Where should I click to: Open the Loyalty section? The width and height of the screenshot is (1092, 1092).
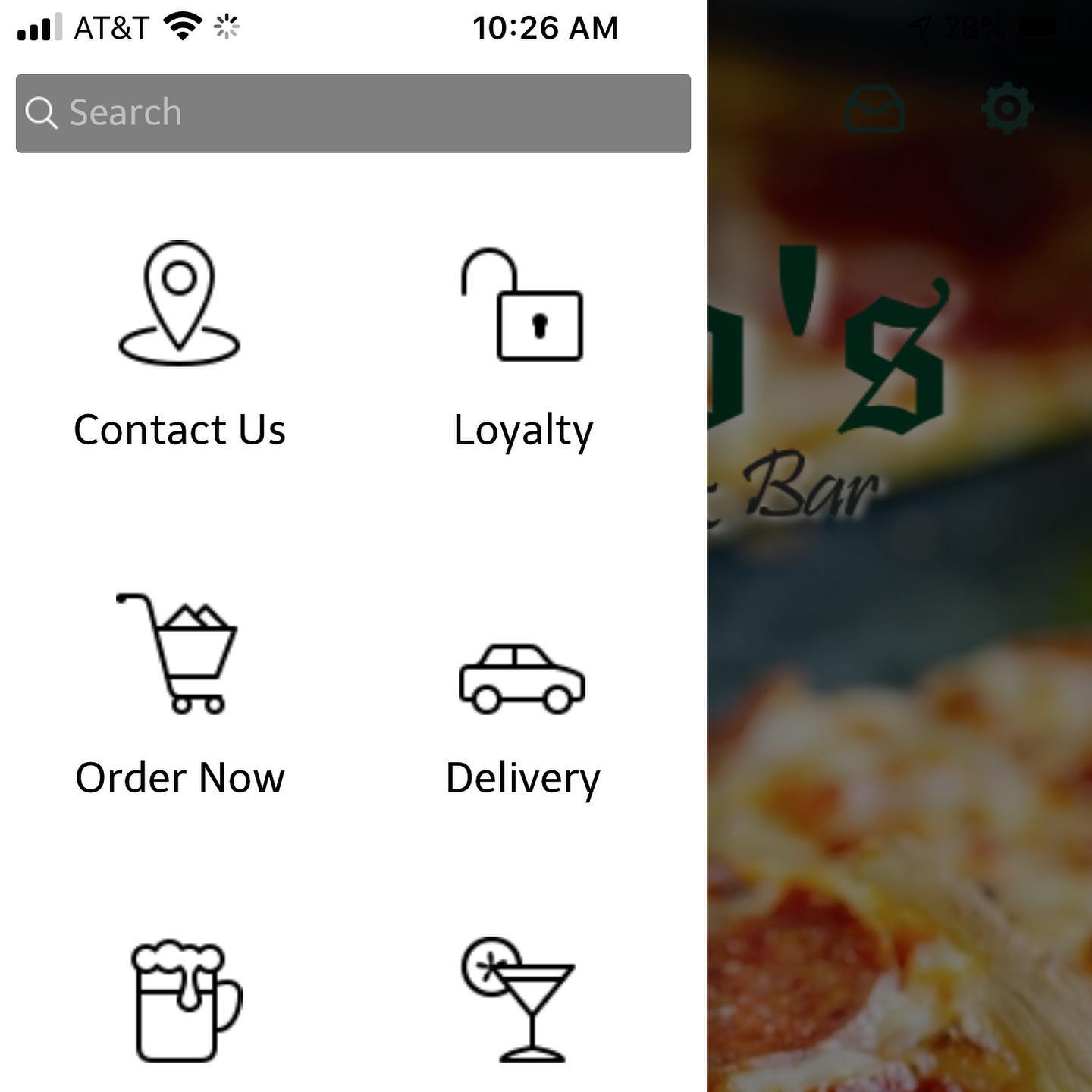point(522,345)
